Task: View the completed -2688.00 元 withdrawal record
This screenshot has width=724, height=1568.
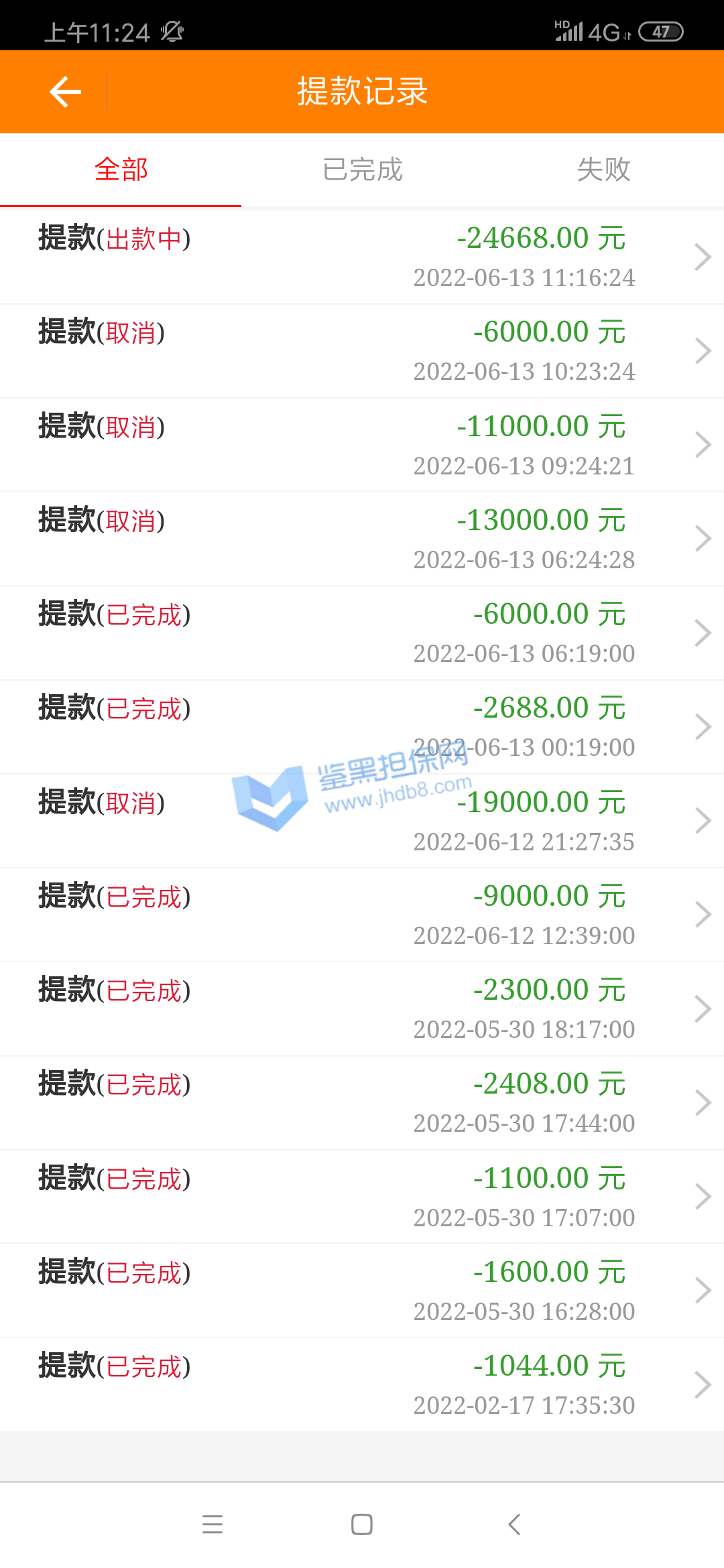Action: [x=362, y=726]
